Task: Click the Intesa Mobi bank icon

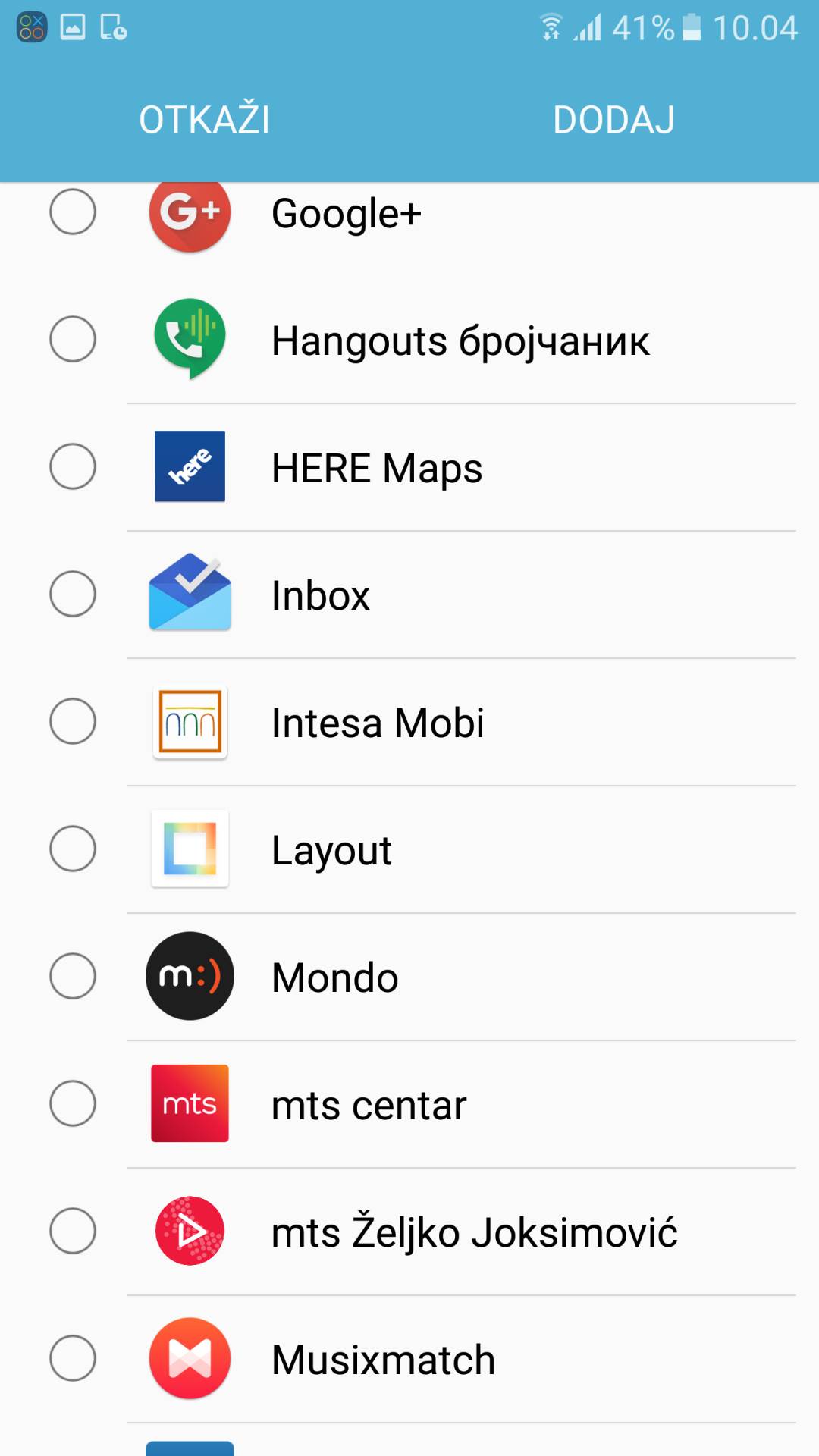Action: tap(190, 722)
